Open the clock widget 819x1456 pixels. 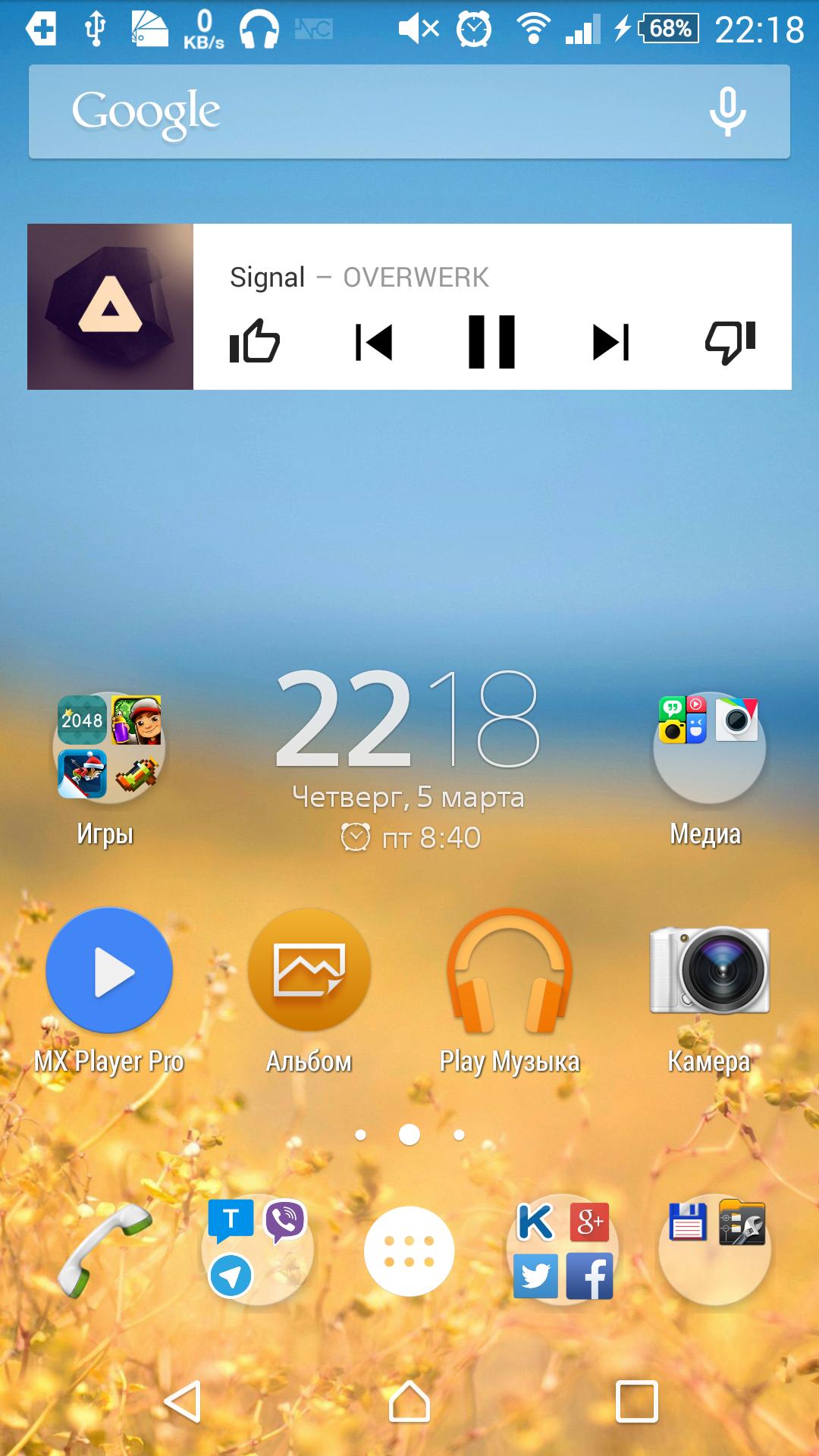click(x=409, y=720)
